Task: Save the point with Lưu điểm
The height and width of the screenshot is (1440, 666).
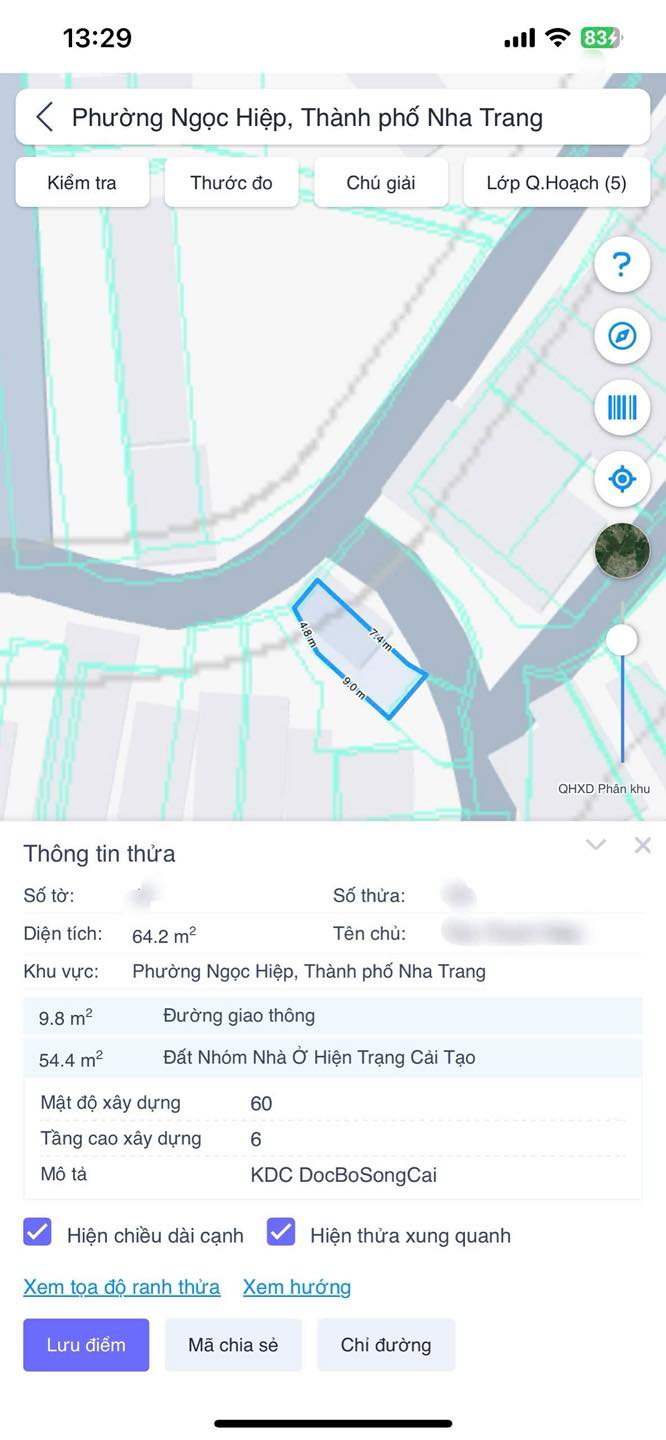Action: click(x=86, y=1344)
